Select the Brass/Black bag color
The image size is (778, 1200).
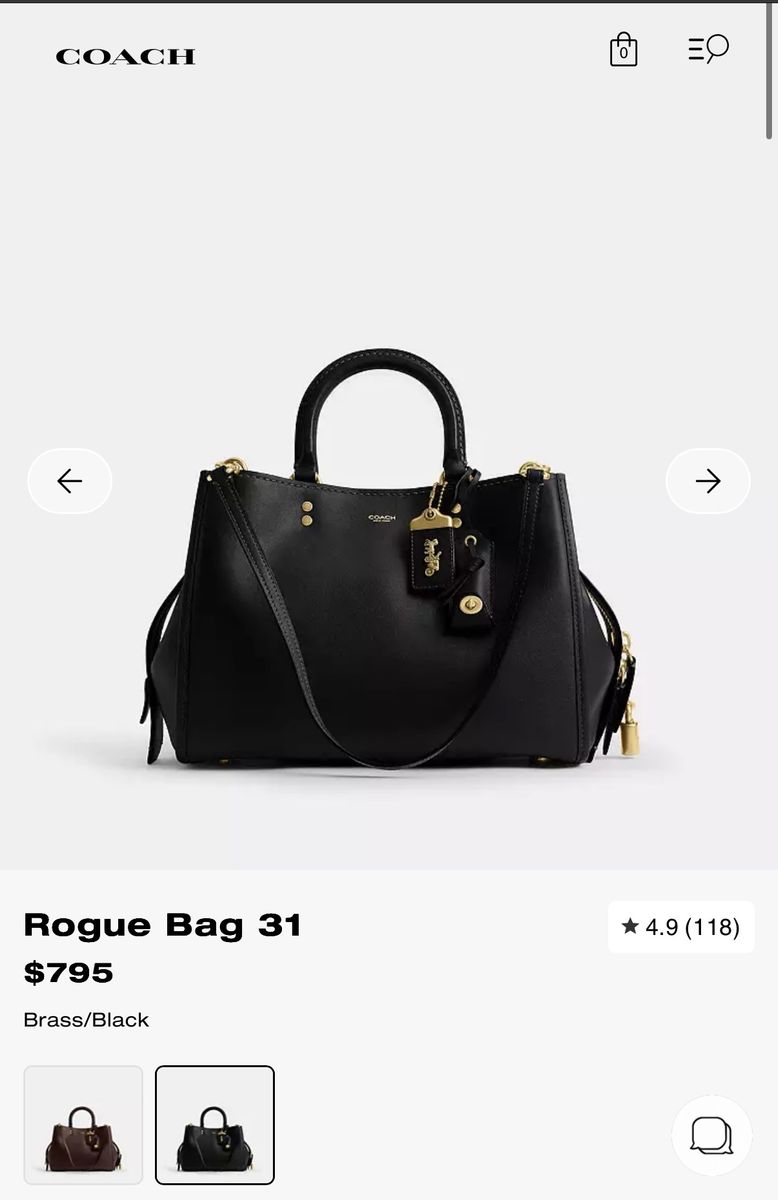[215, 1125]
